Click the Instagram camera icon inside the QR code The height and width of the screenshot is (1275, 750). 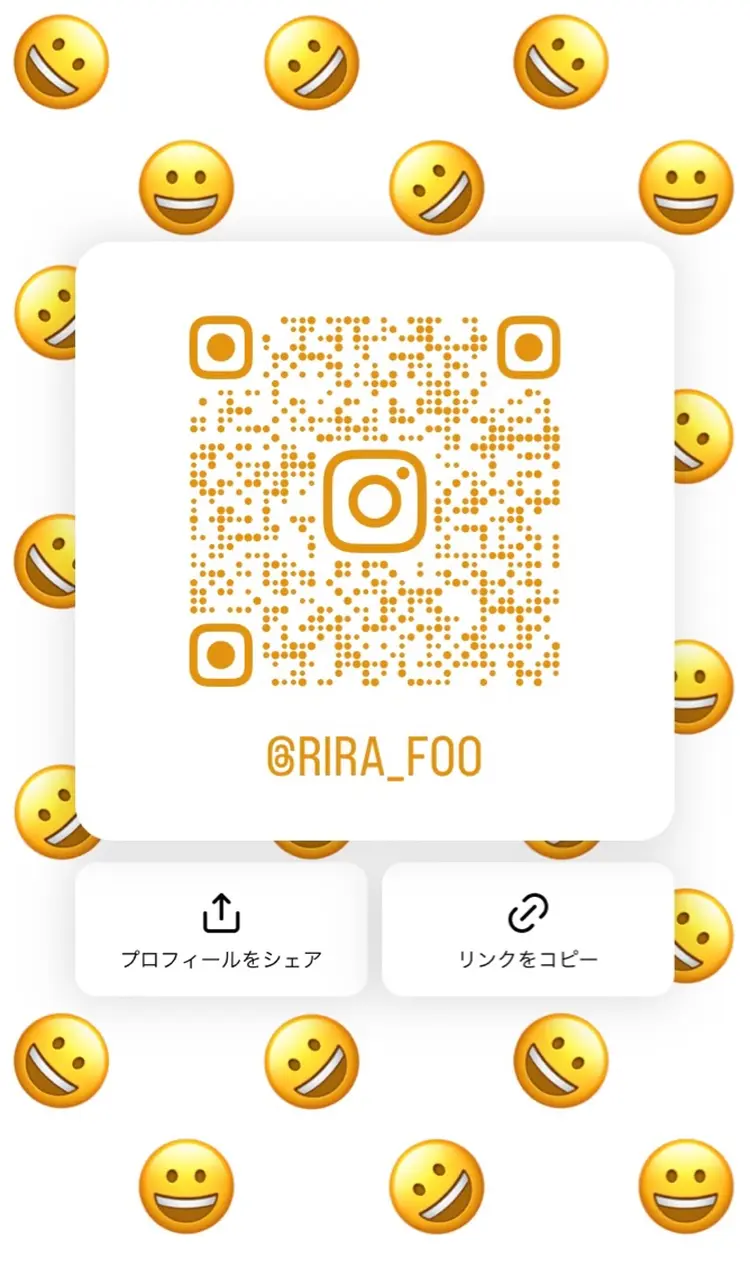375,501
